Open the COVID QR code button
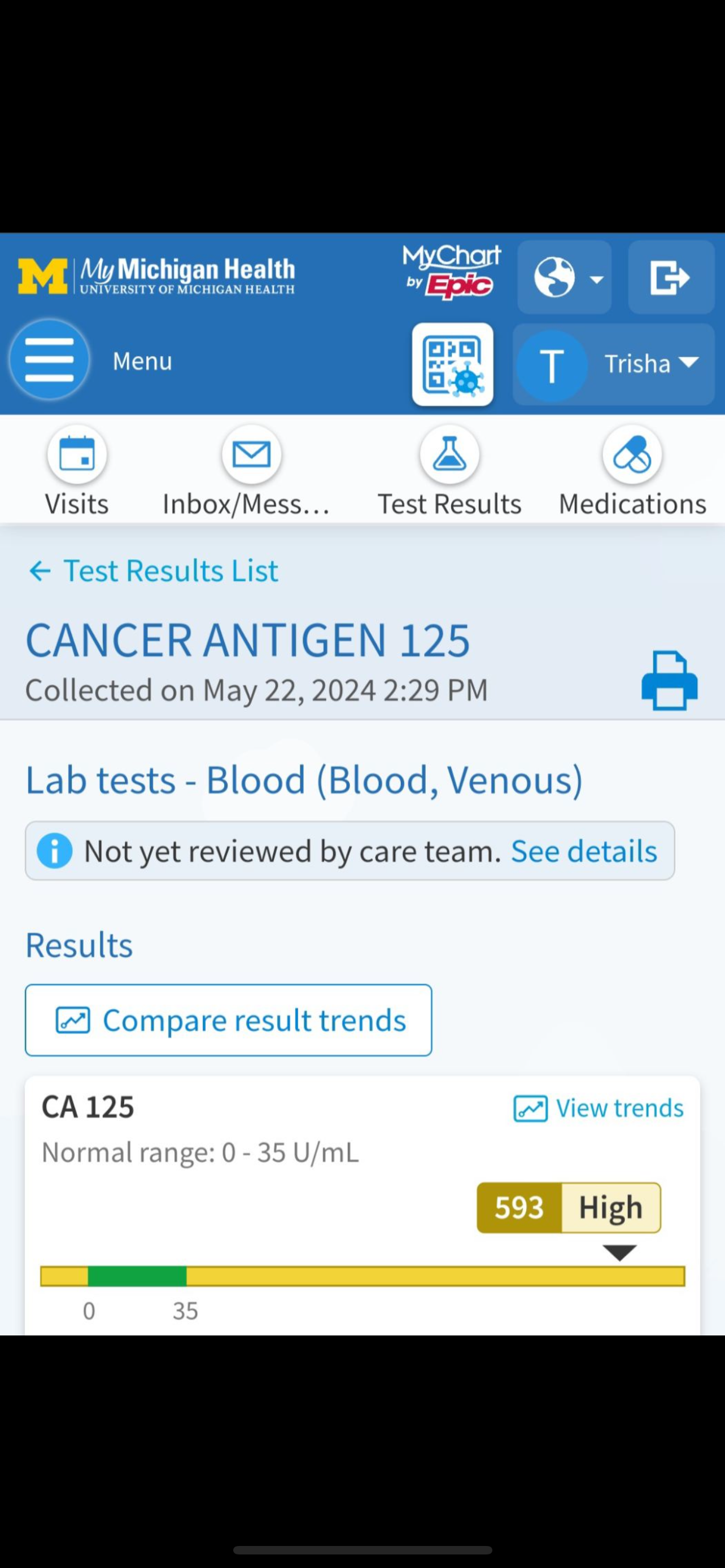Image resolution: width=725 pixels, height=1568 pixels. (452, 364)
